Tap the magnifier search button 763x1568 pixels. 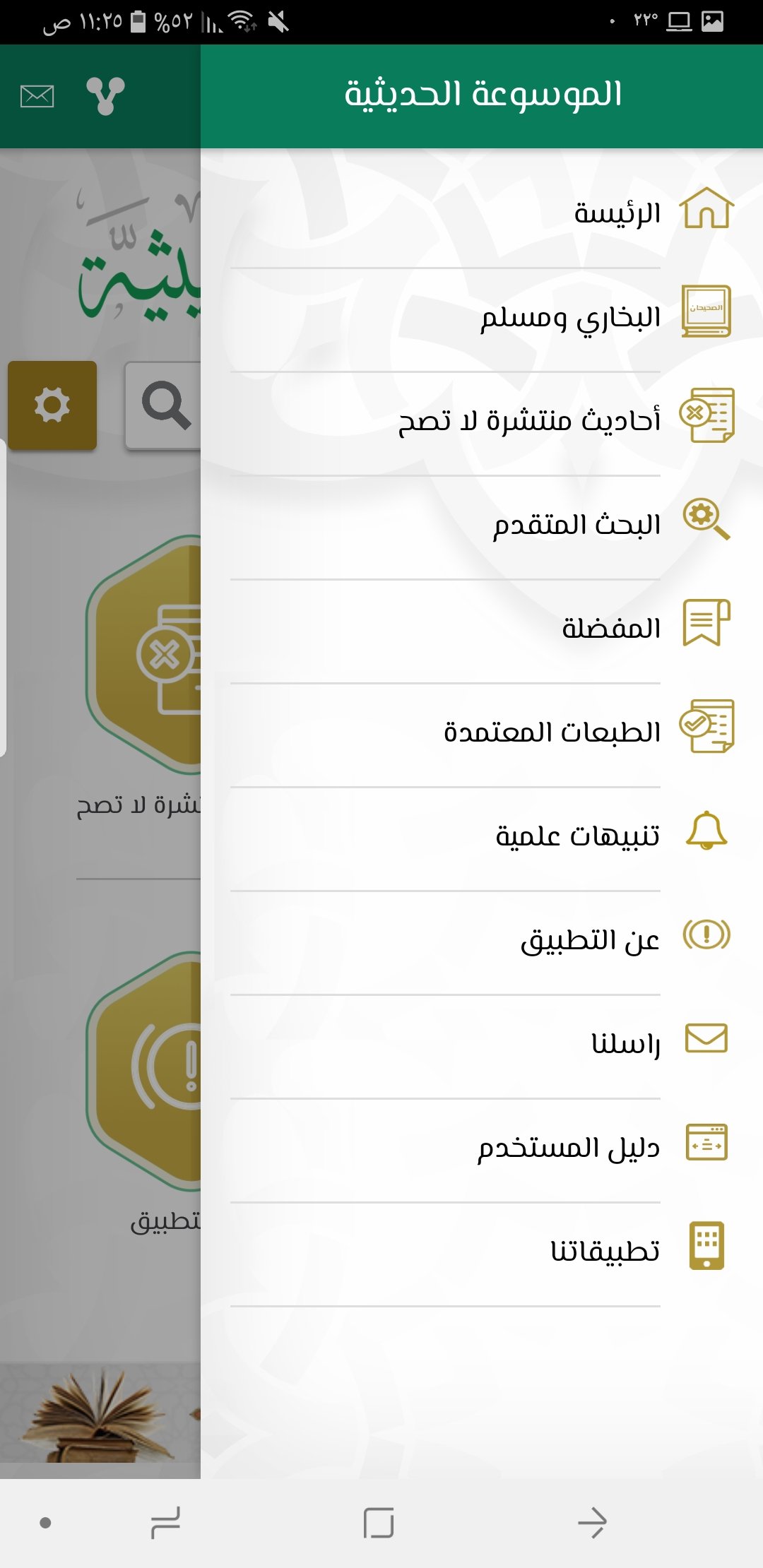[165, 405]
